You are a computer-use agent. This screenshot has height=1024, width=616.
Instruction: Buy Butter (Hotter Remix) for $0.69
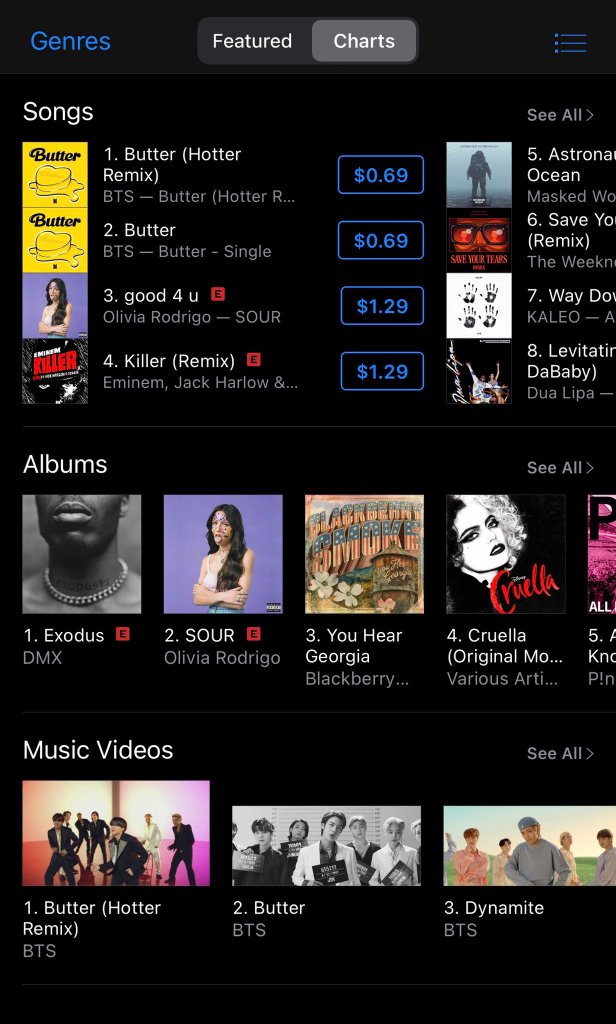[x=380, y=175]
